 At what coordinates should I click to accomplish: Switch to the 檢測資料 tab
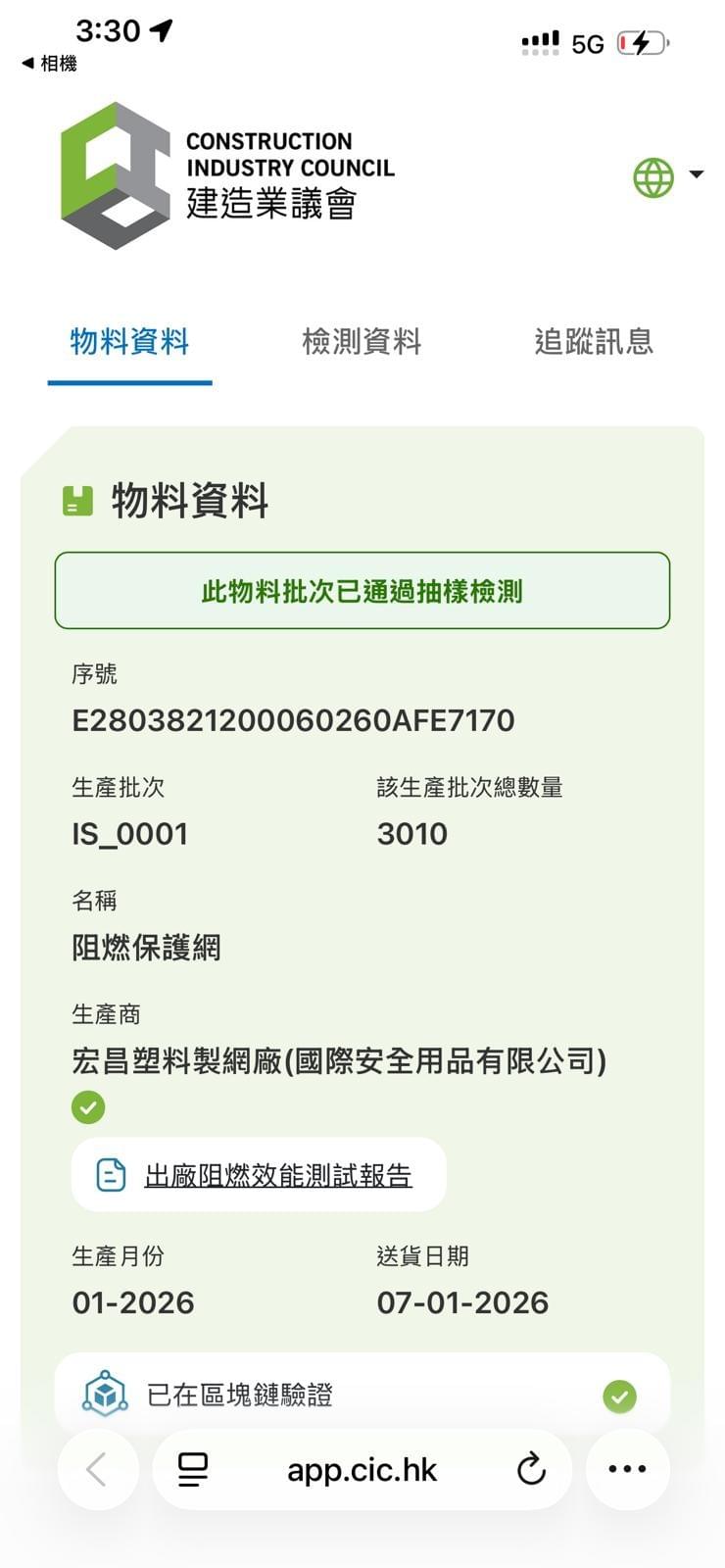point(362,342)
